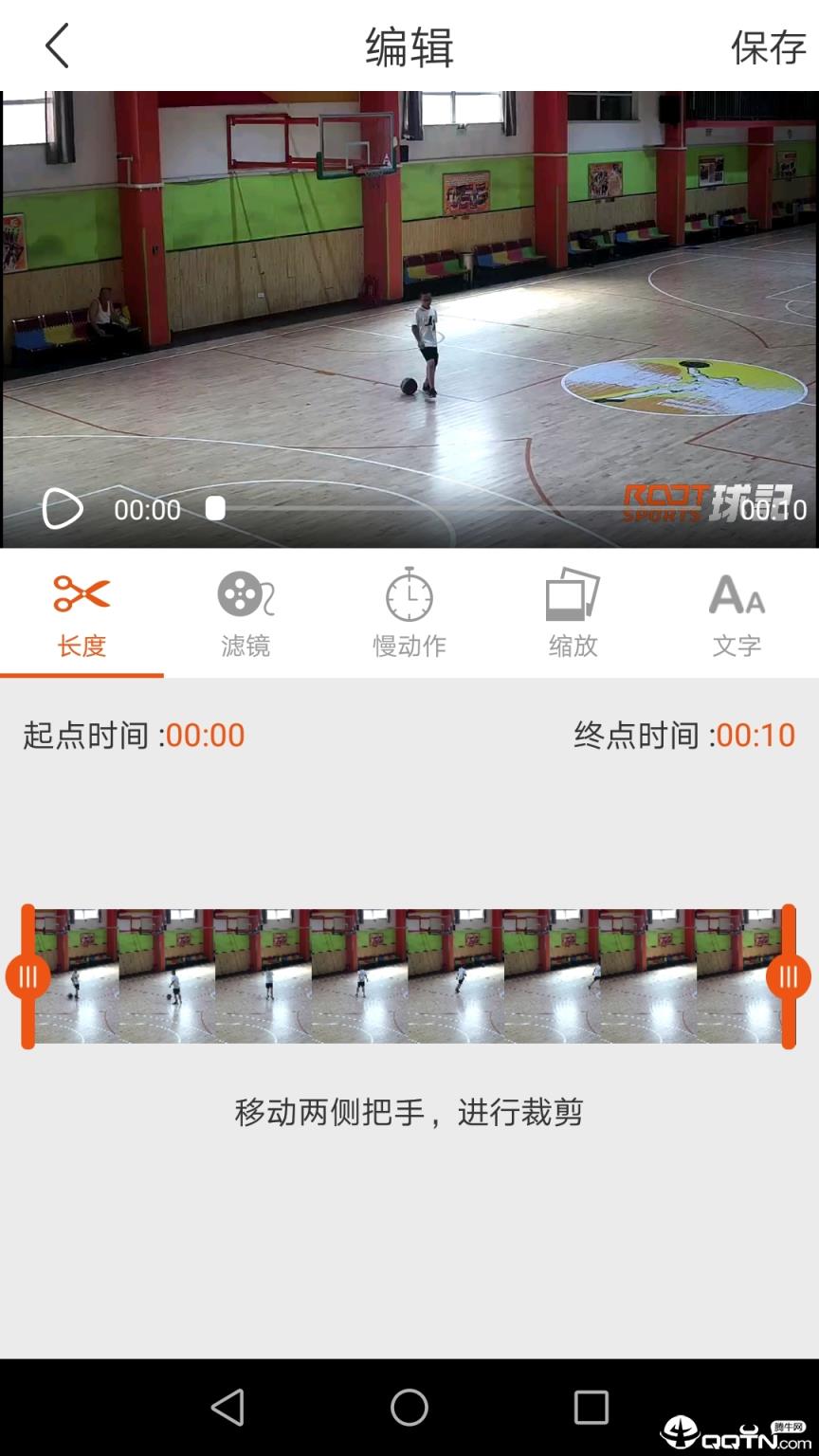Image resolution: width=819 pixels, height=1456 pixels.
Task: Tap the playback position marker on the seekbar
Action: point(216,510)
